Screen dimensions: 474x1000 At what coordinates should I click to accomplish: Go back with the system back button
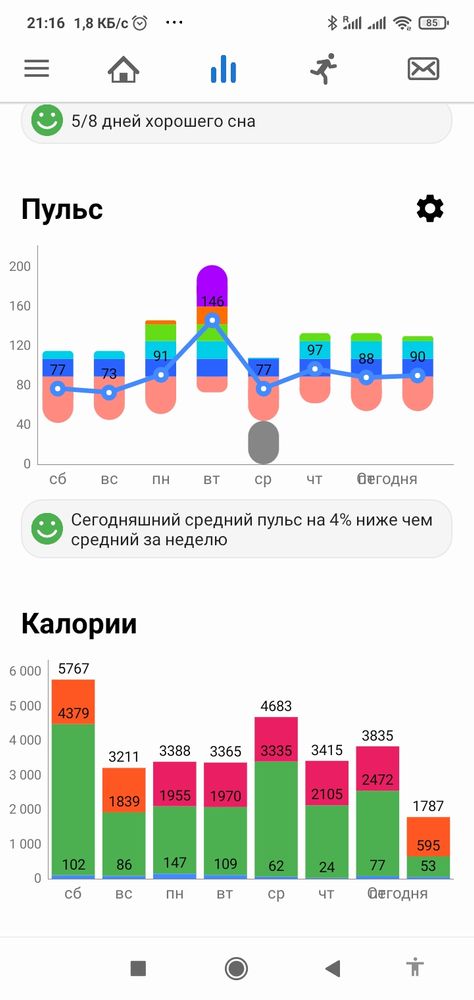pyautogui.click(x=332, y=968)
